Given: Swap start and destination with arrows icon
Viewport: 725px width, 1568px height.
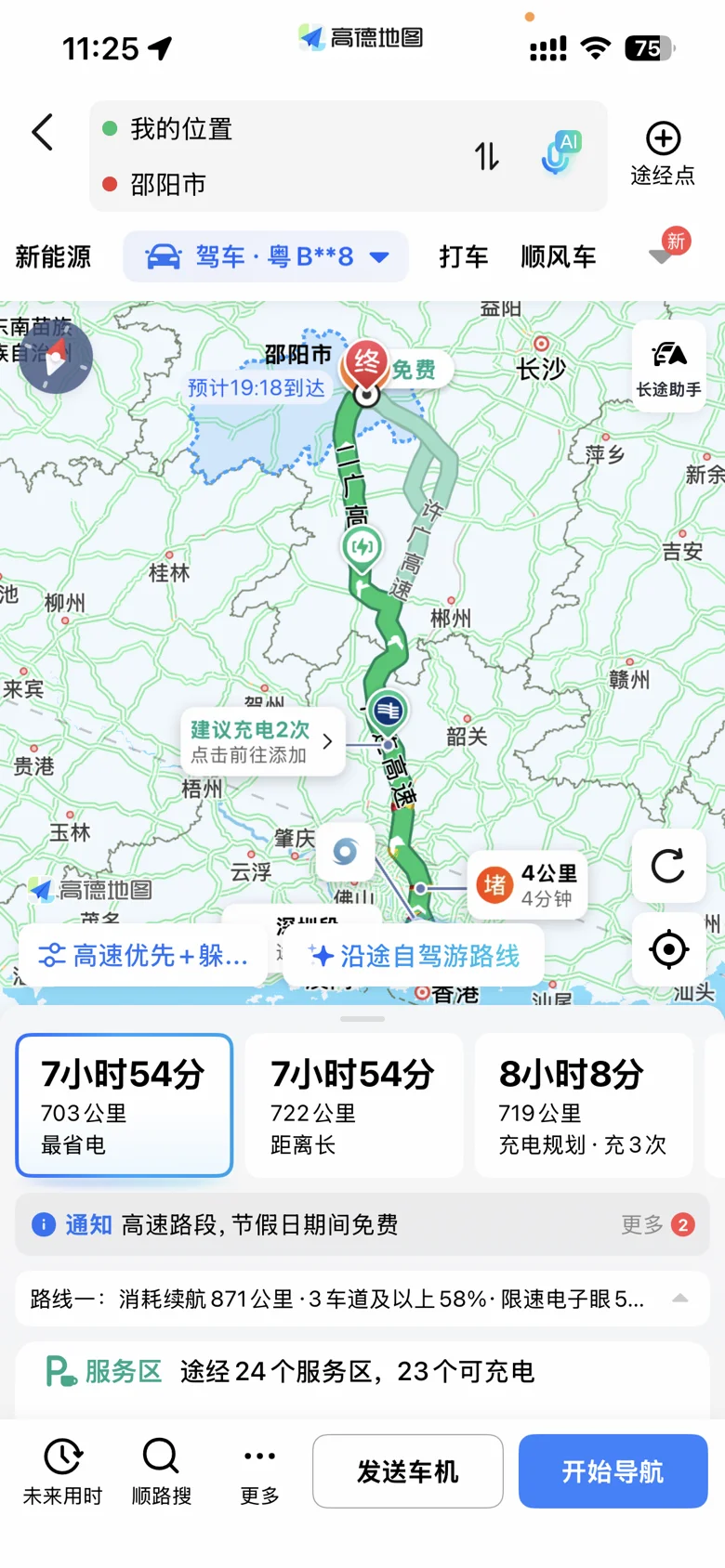Looking at the screenshot, I should (x=487, y=156).
